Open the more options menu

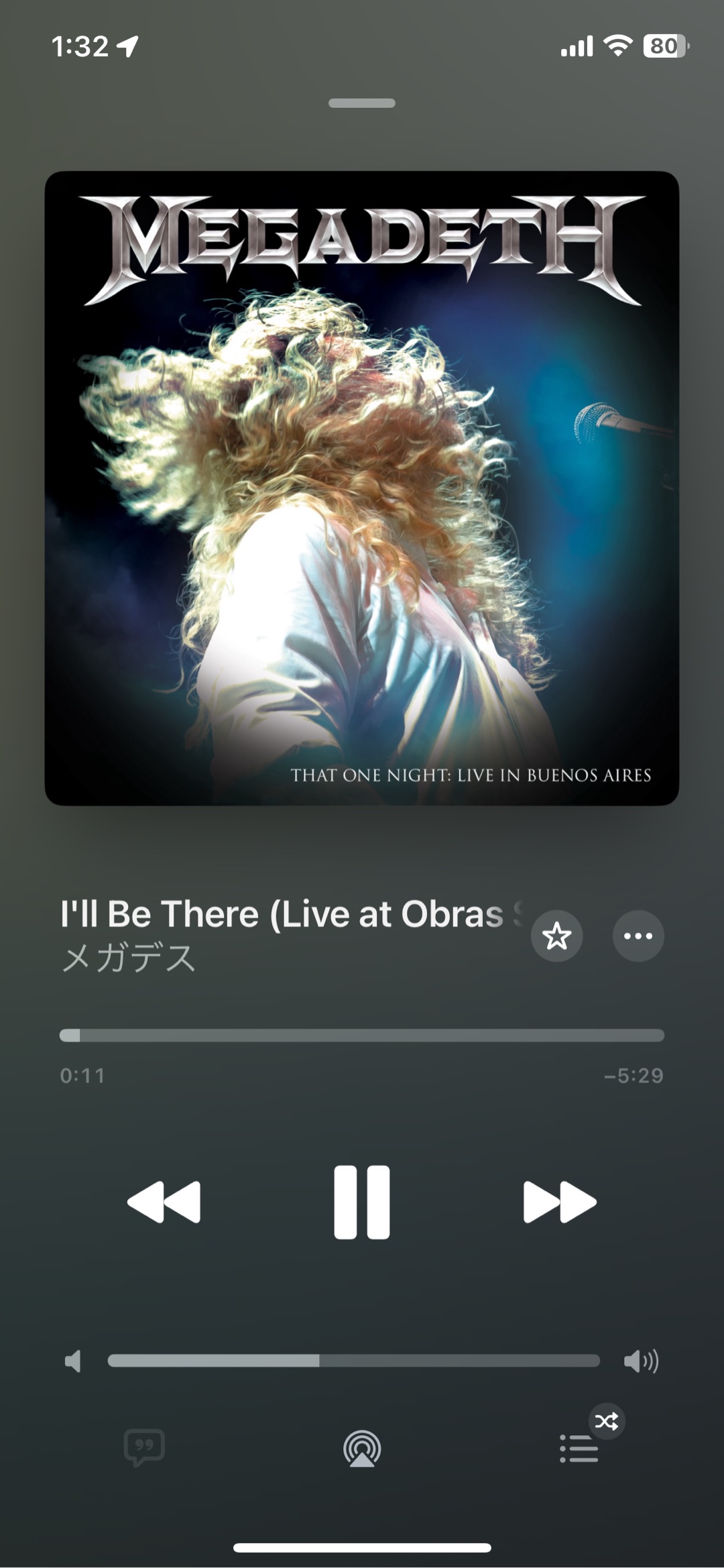click(x=638, y=936)
